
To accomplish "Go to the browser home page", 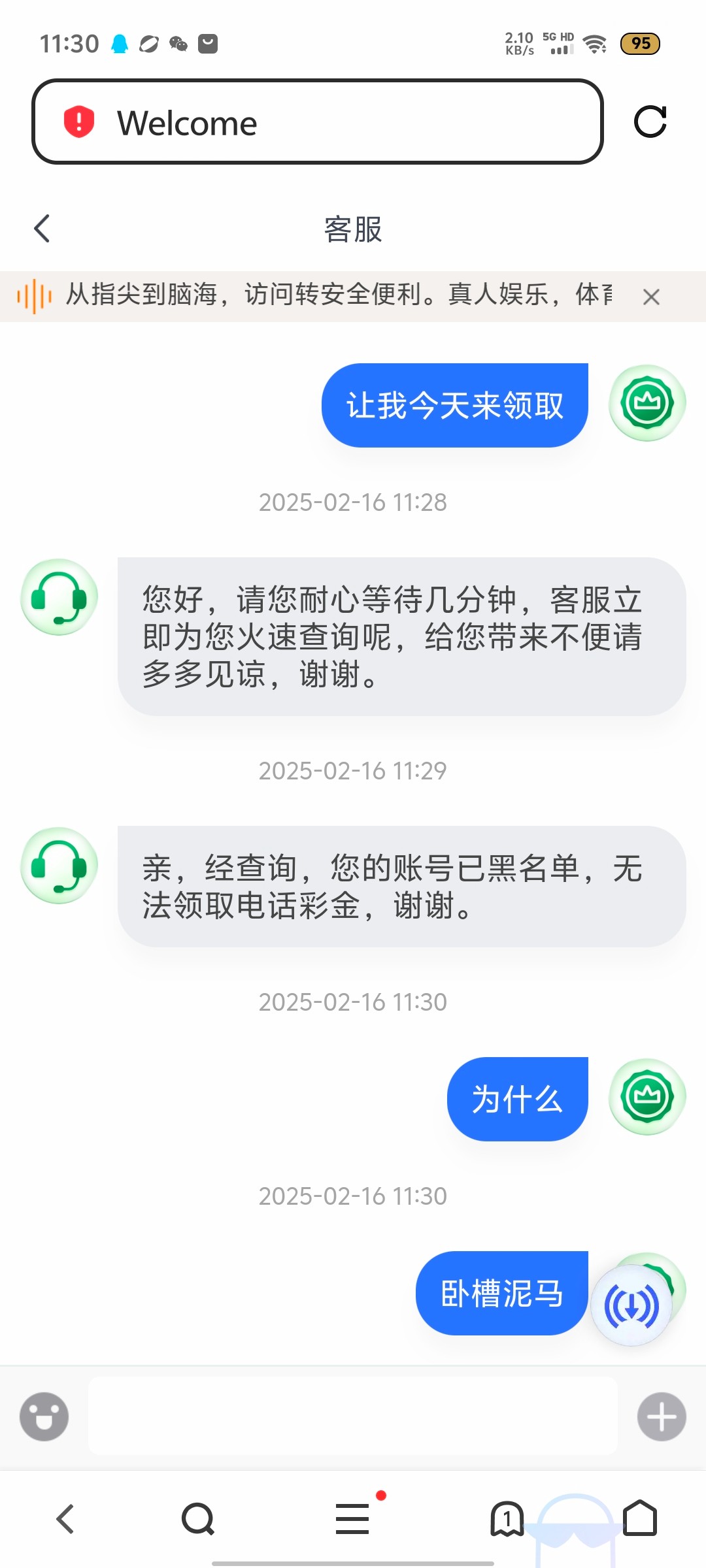I will (640, 1518).
